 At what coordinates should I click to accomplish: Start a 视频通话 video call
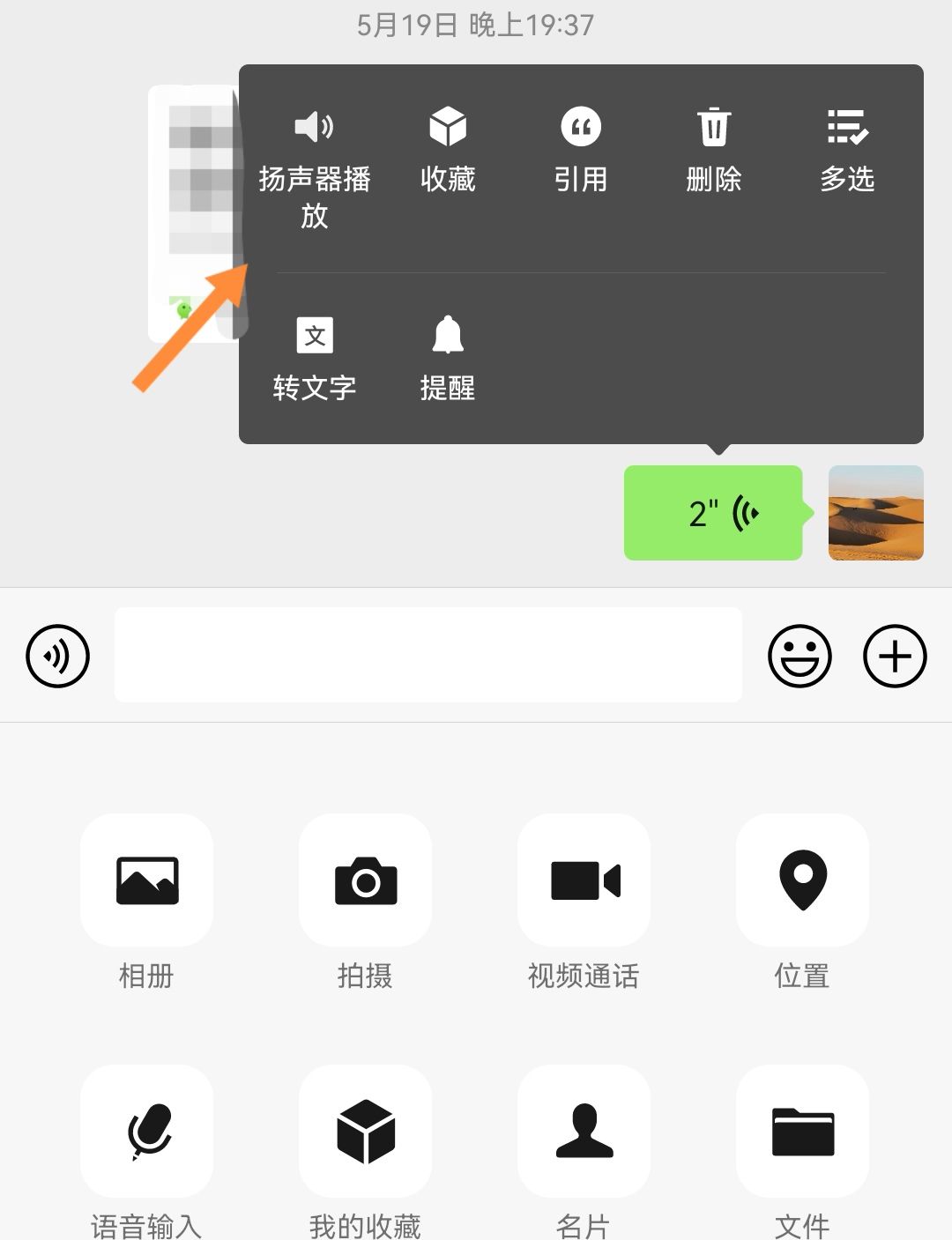pos(584,880)
